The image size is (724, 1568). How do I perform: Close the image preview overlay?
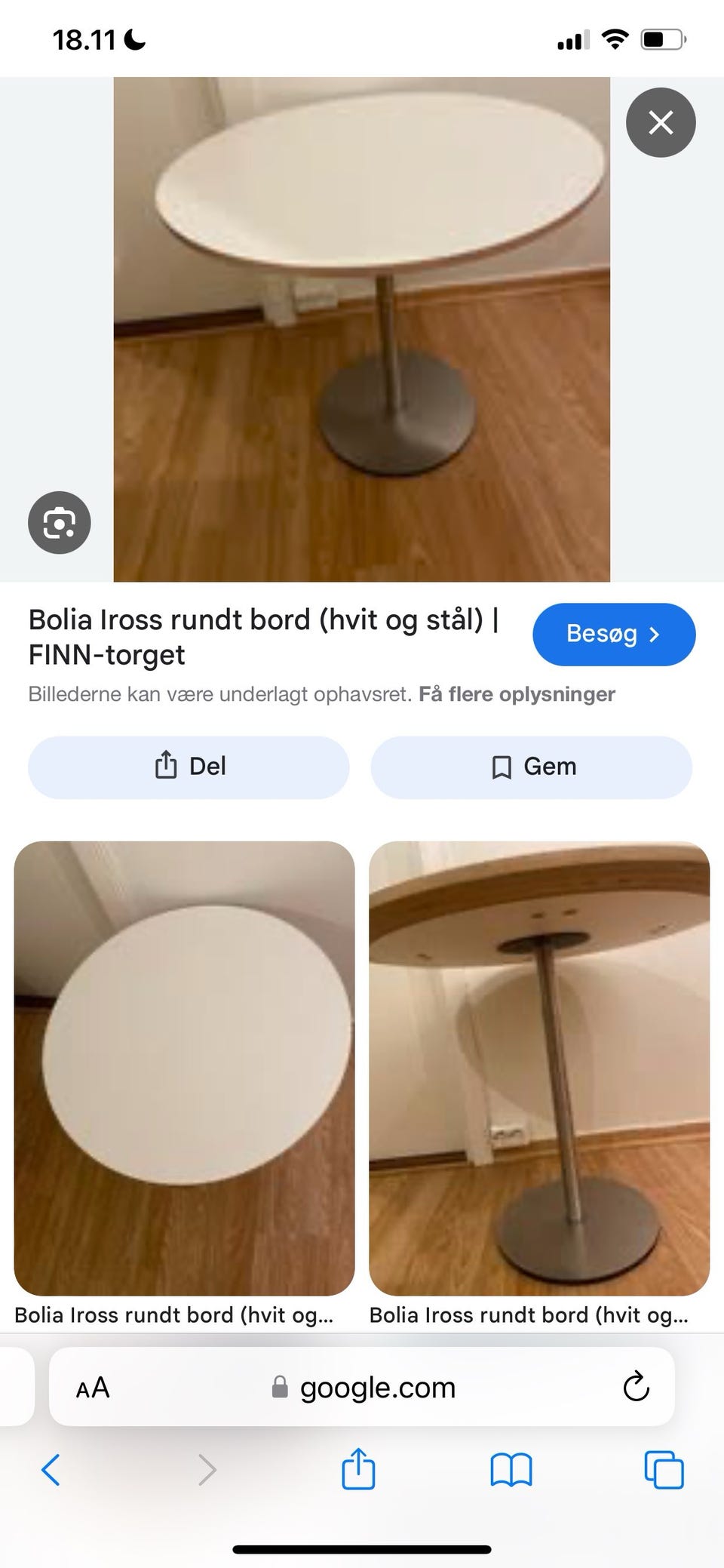pos(661,121)
